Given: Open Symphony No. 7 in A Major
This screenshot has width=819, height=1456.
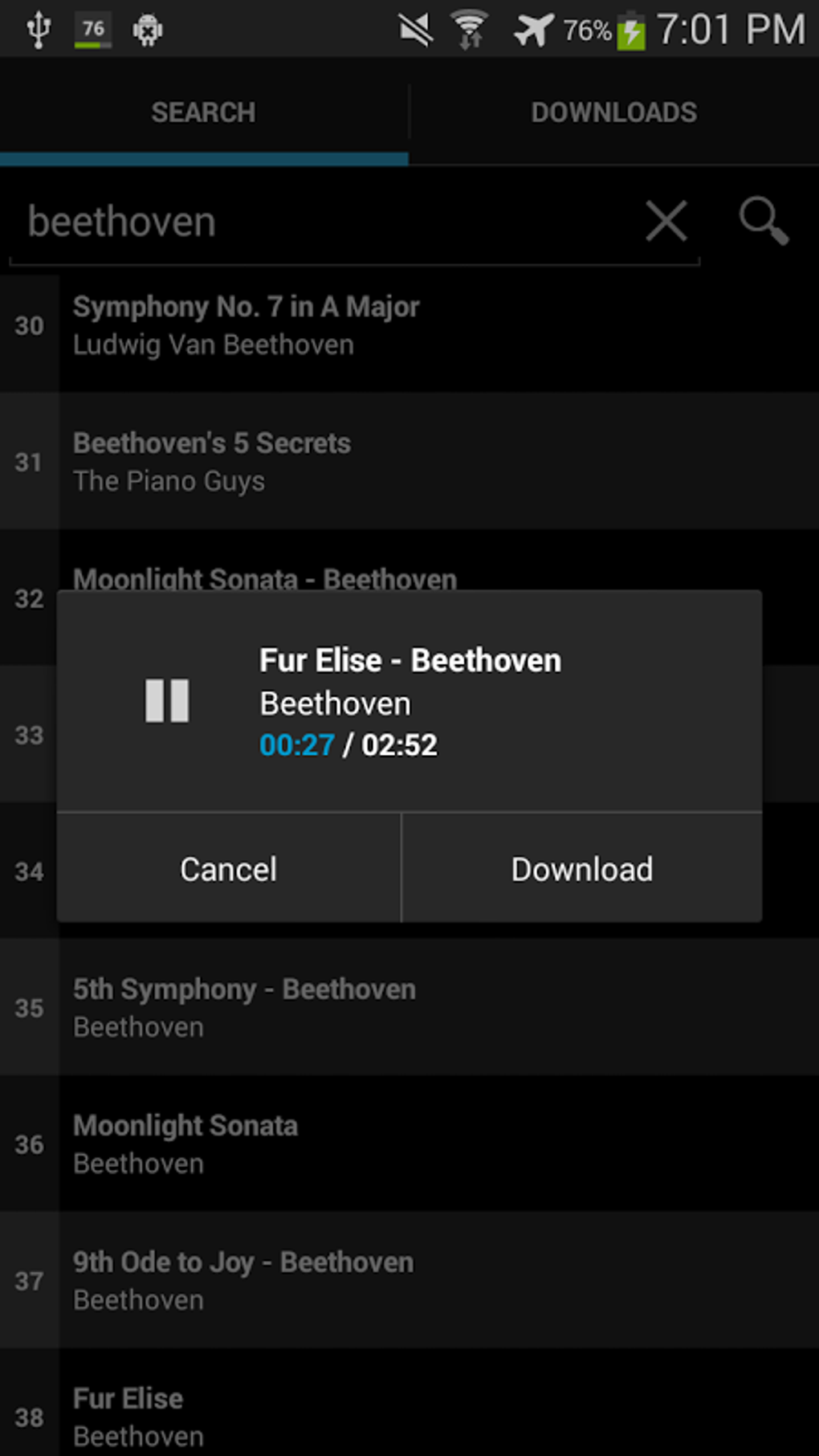Looking at the screenshot, I should [409, 325].
